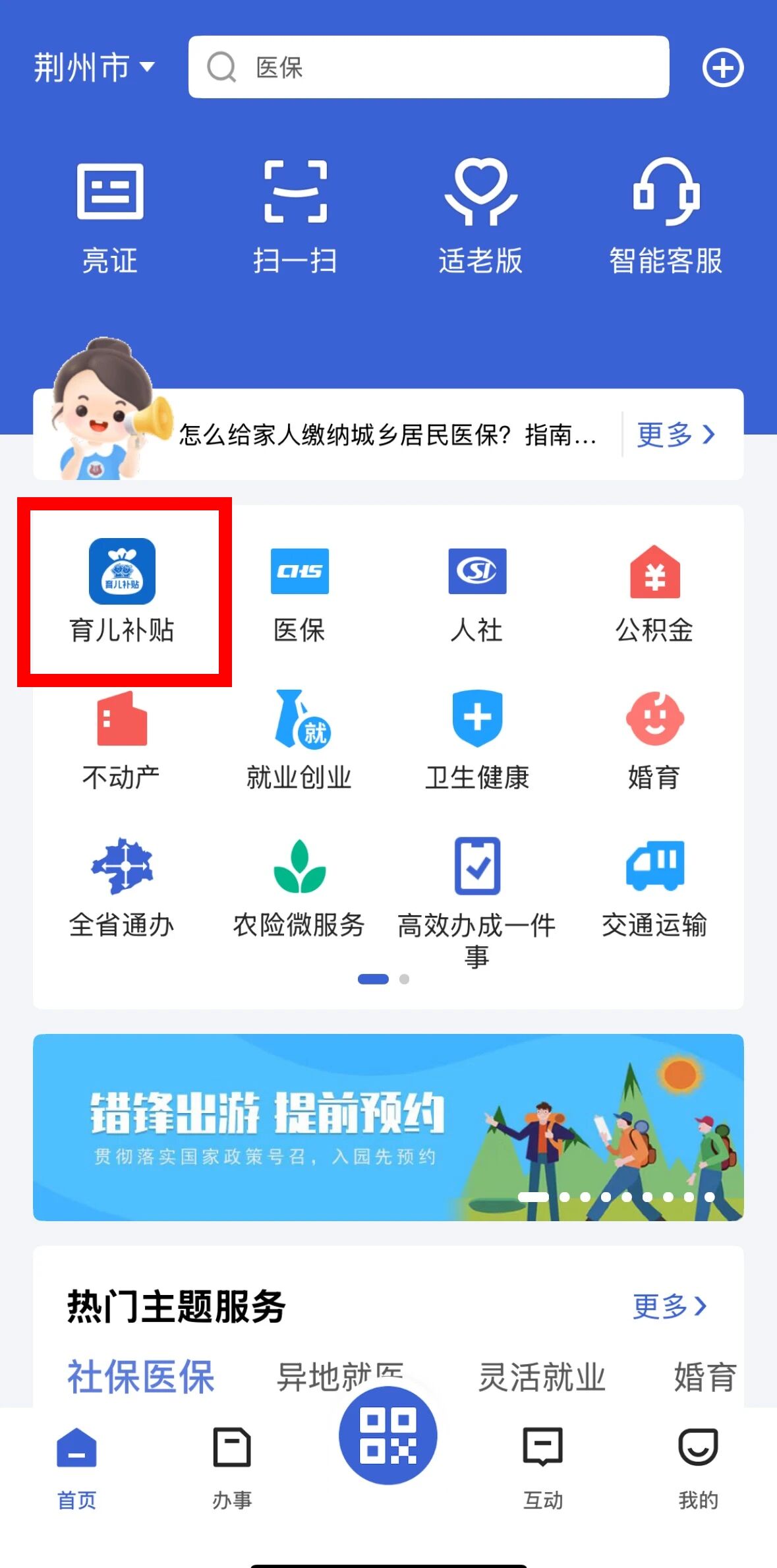Open the 错锋出游 提前预约 banner

[x=388, y=1127]
